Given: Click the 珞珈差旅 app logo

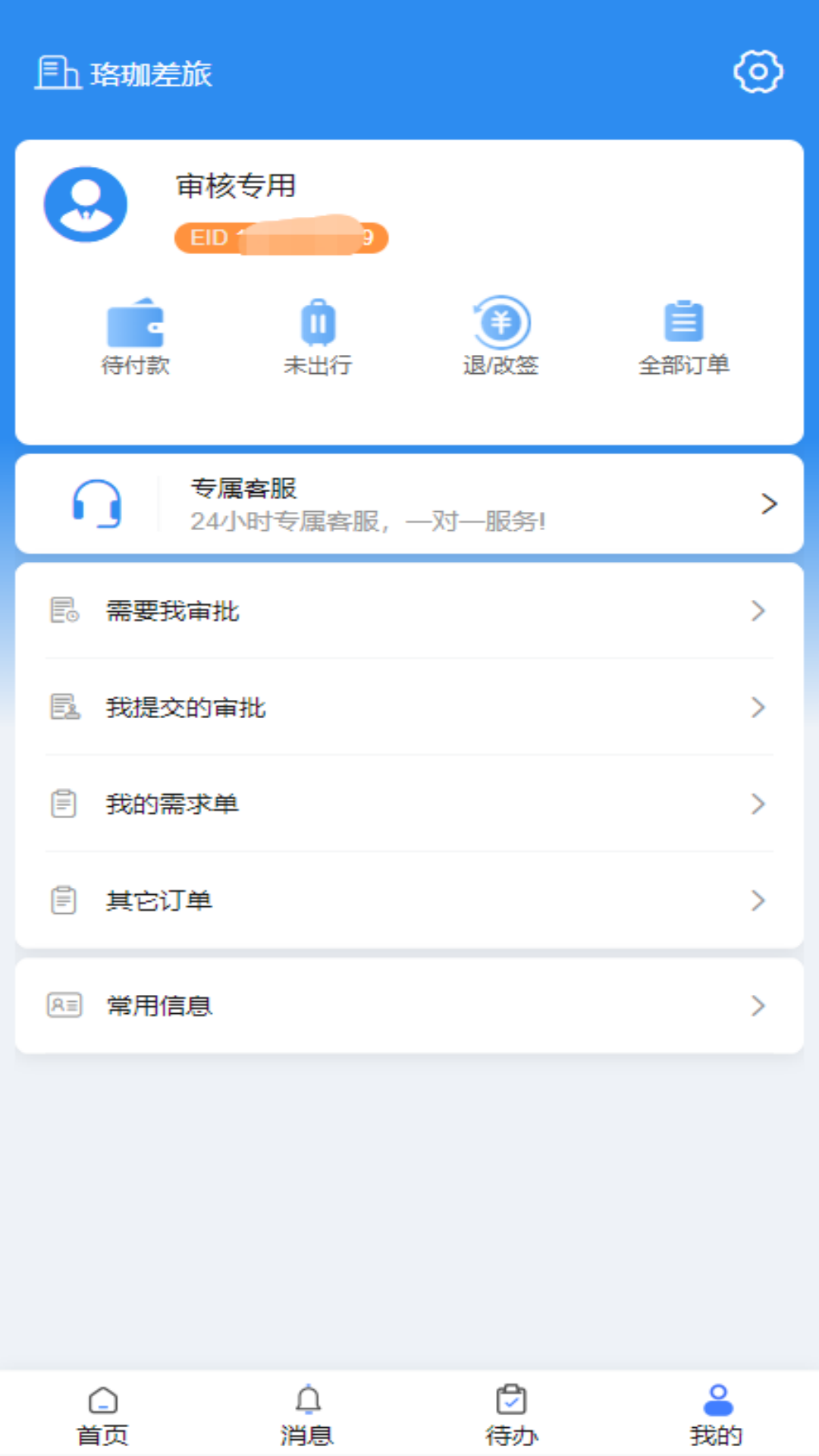Looking at the screenshot, I should click(x=124, y=72).
